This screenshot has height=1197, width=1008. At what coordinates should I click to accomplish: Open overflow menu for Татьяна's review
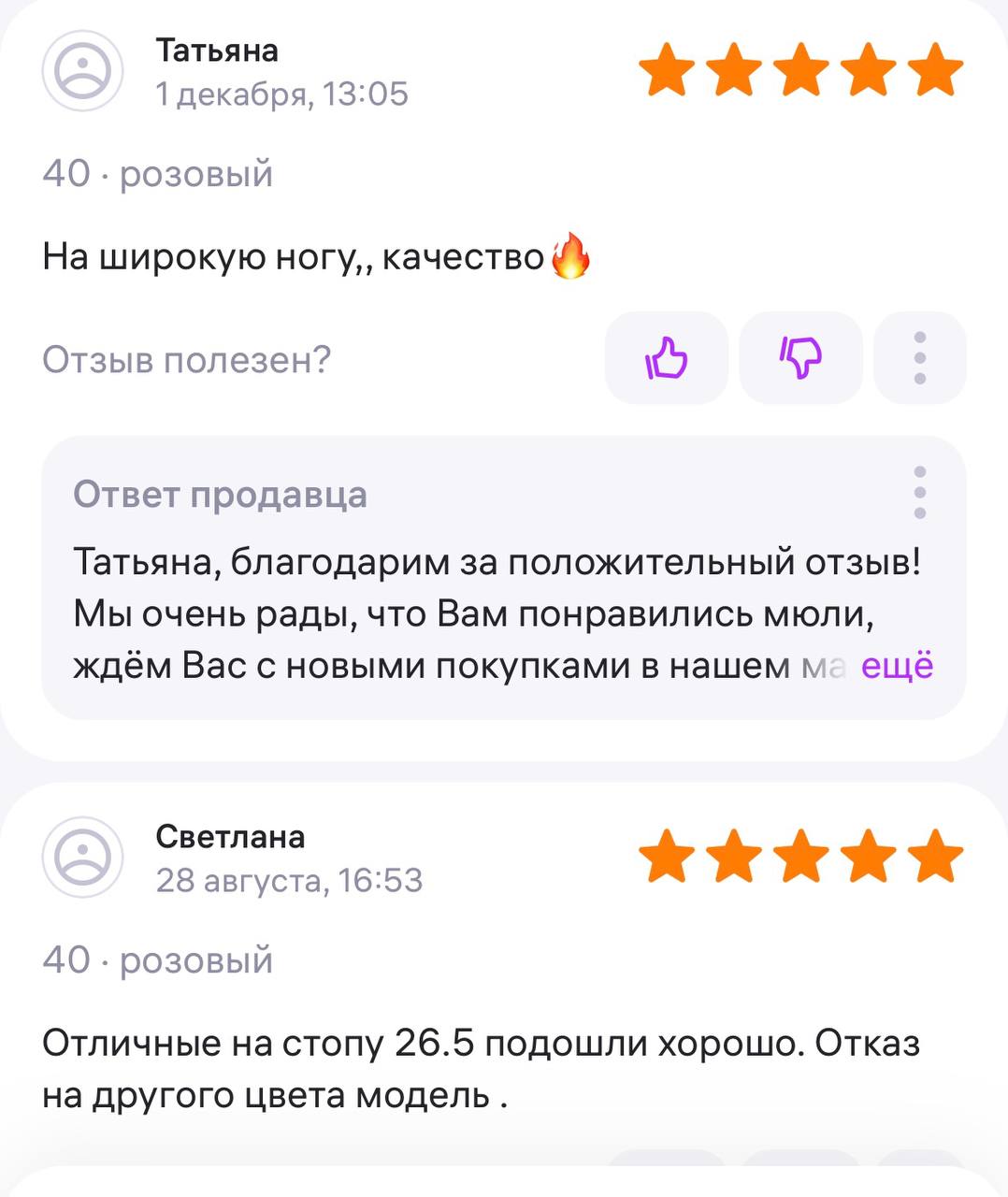pyautogui.click(x=919, y=358)
